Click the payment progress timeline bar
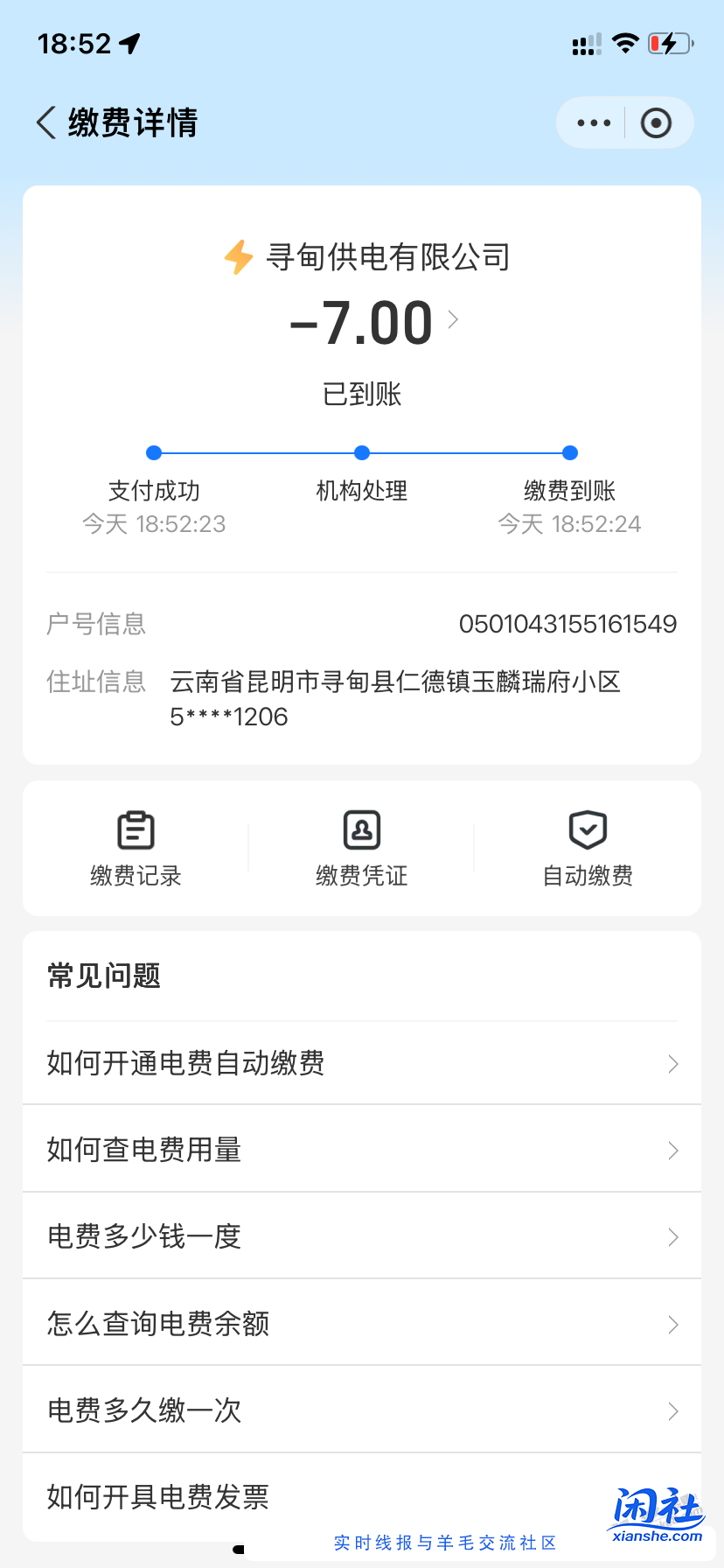 tap(361, 452)
